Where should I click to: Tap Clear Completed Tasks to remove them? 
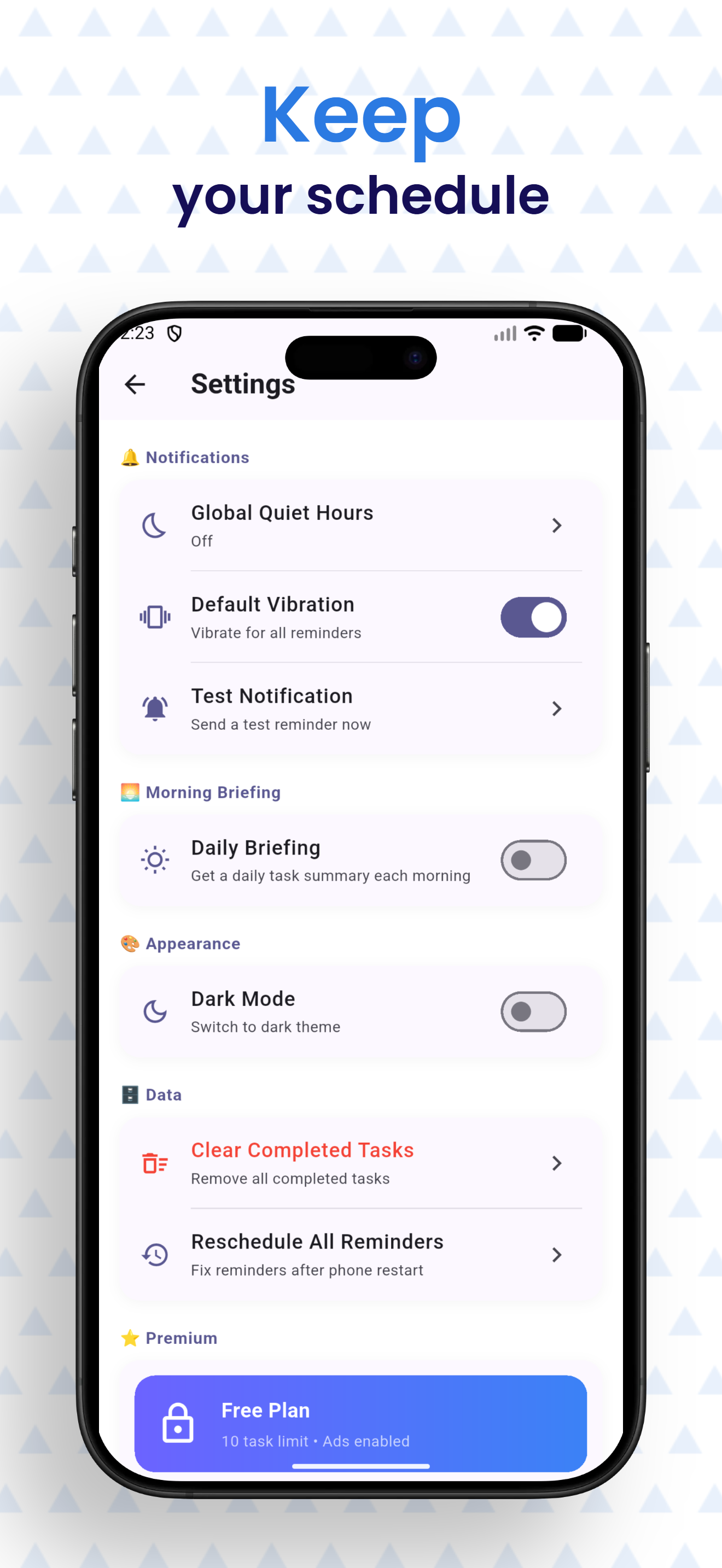pos(302,1150)
